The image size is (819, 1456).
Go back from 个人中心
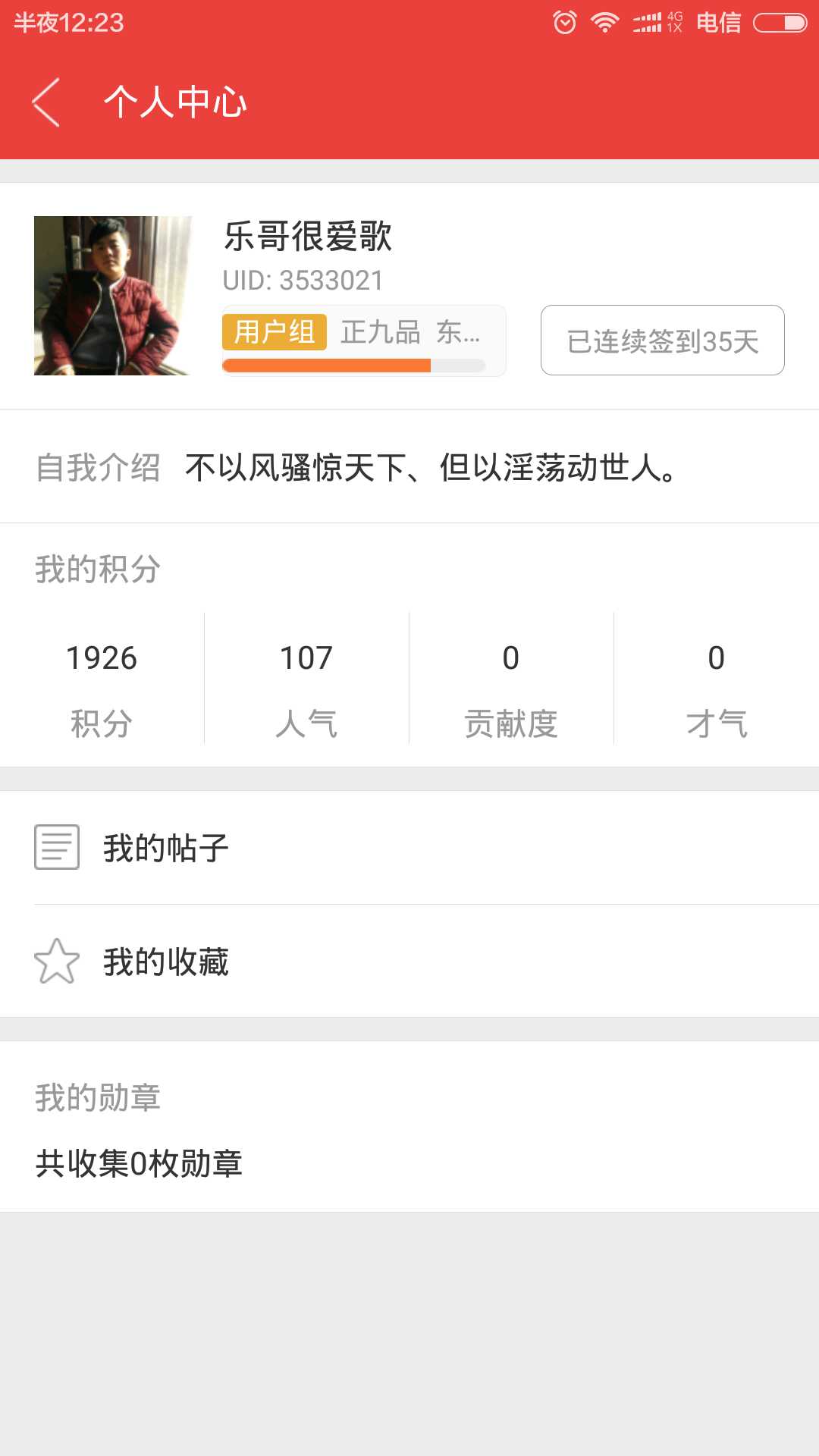pos(46,102)
